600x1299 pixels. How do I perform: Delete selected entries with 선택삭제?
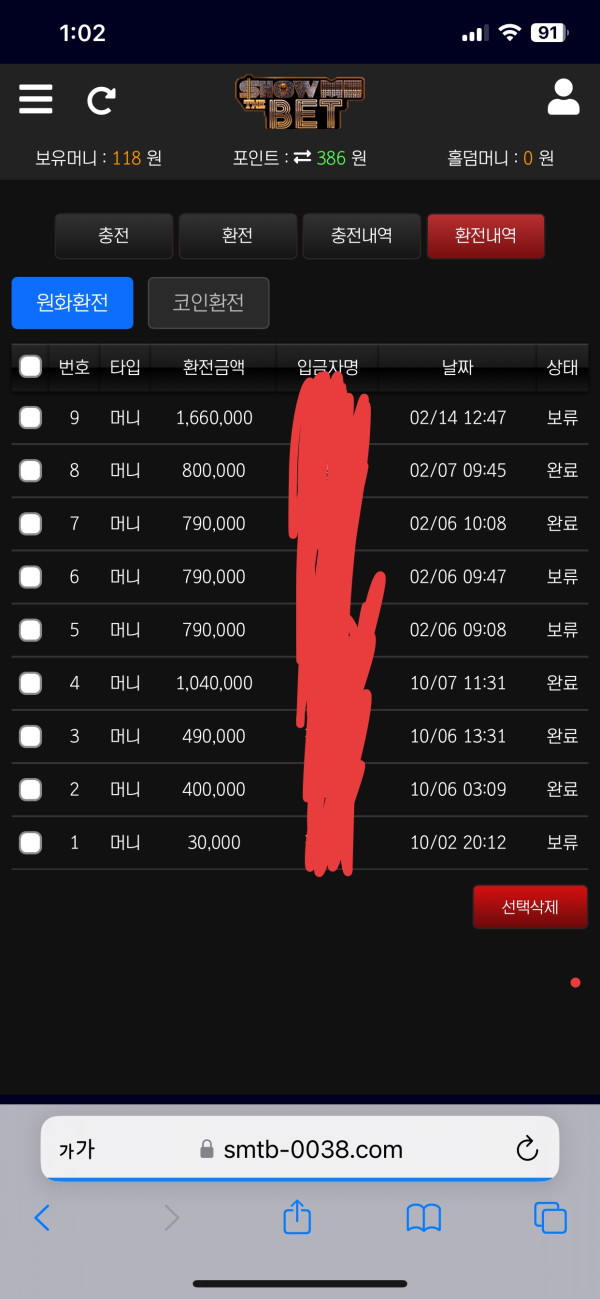pos(529,907)
